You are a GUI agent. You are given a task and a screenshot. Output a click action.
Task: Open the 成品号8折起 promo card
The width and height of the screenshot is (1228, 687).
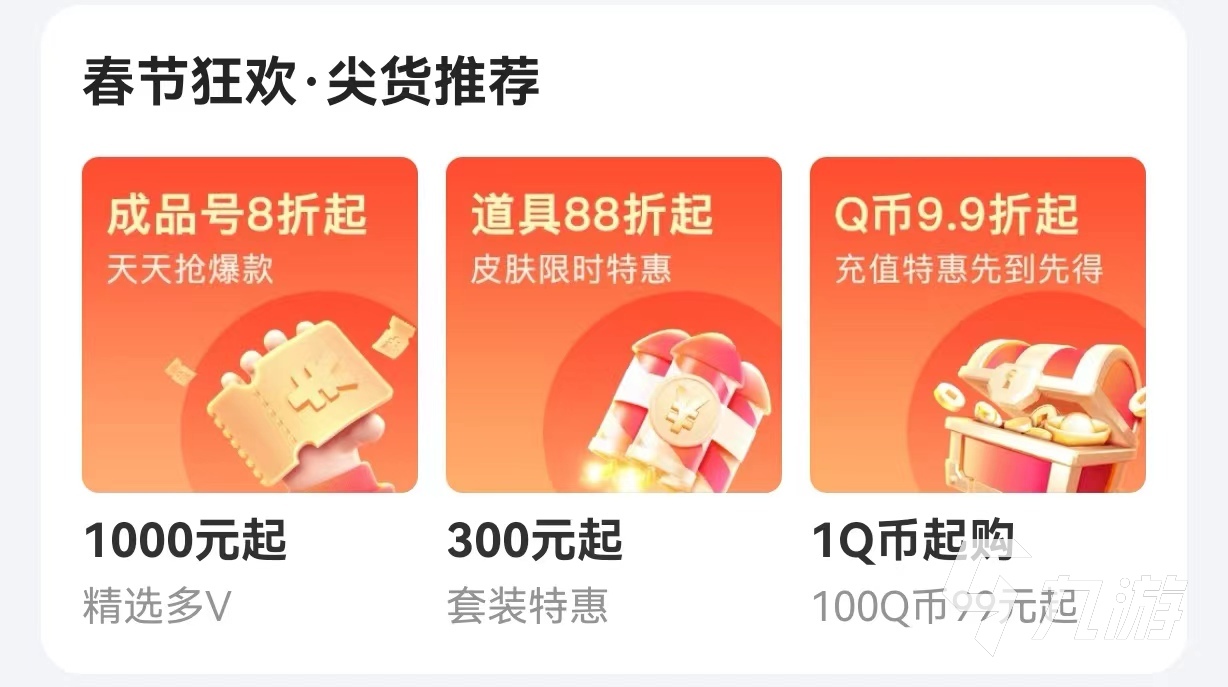pyautogui.click(x=250, y=324)
